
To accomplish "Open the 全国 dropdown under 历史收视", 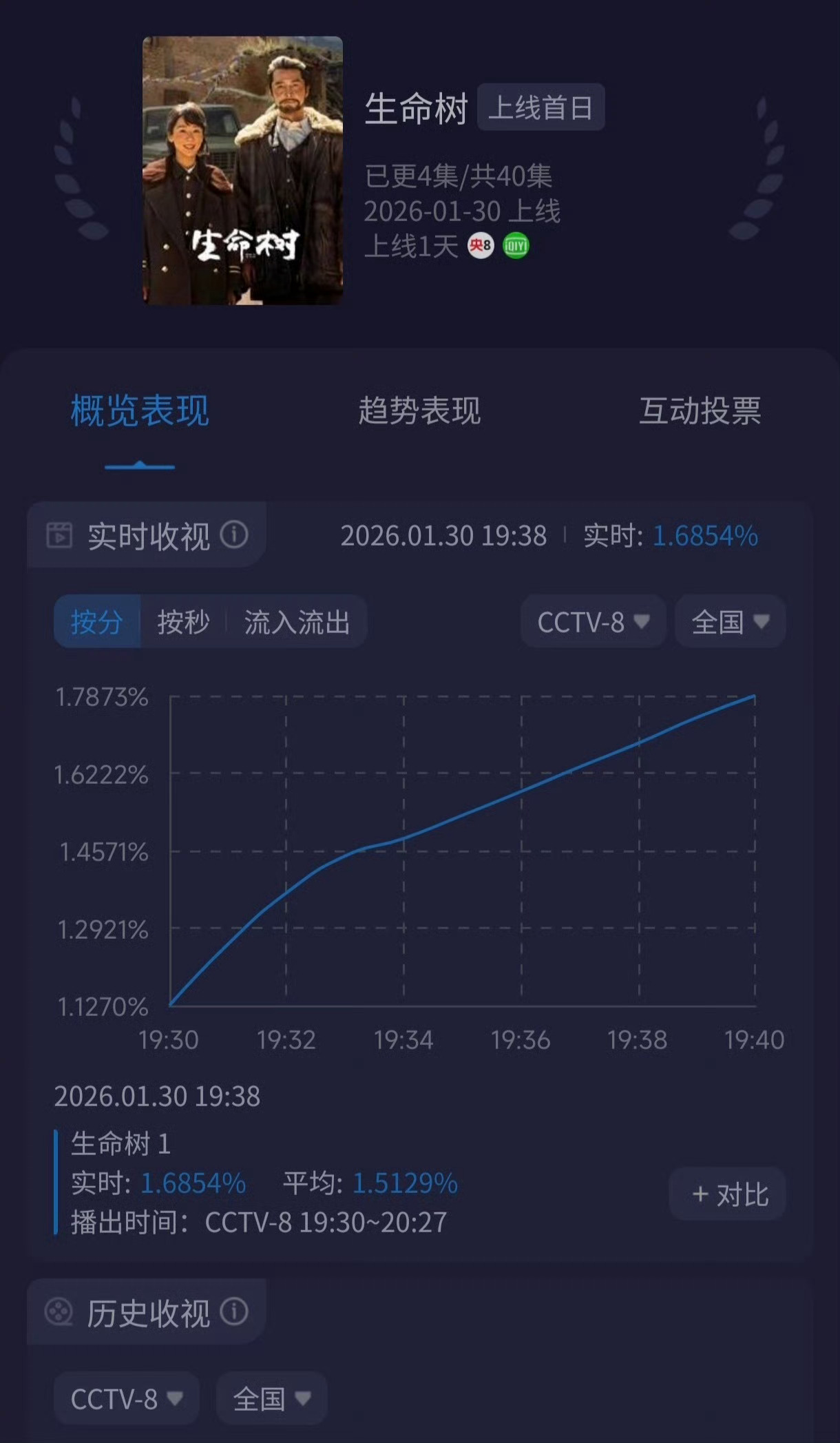I will click(270, 1399).
